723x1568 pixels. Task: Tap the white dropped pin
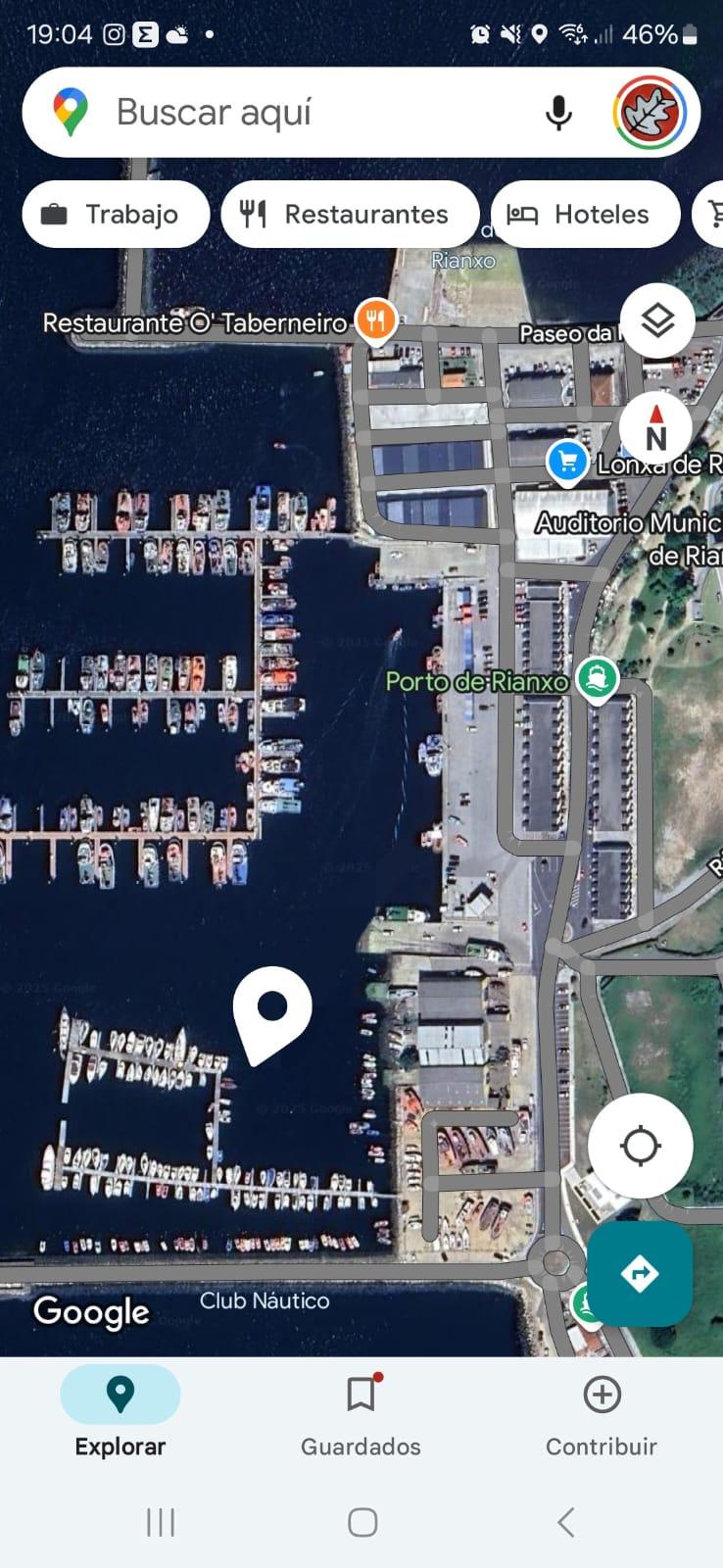(272, 1011)
